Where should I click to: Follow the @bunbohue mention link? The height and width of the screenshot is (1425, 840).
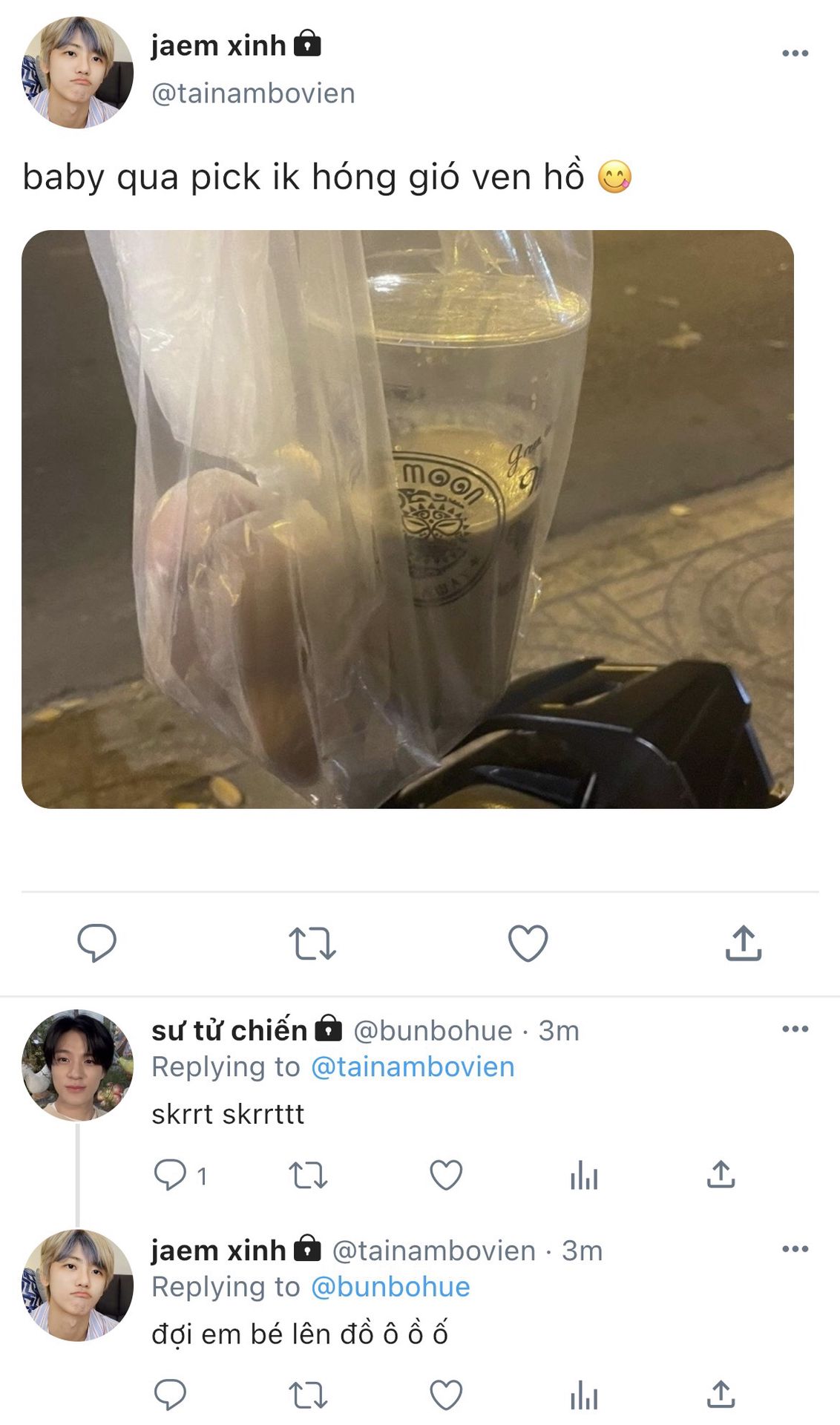(x=390, y=1286)
